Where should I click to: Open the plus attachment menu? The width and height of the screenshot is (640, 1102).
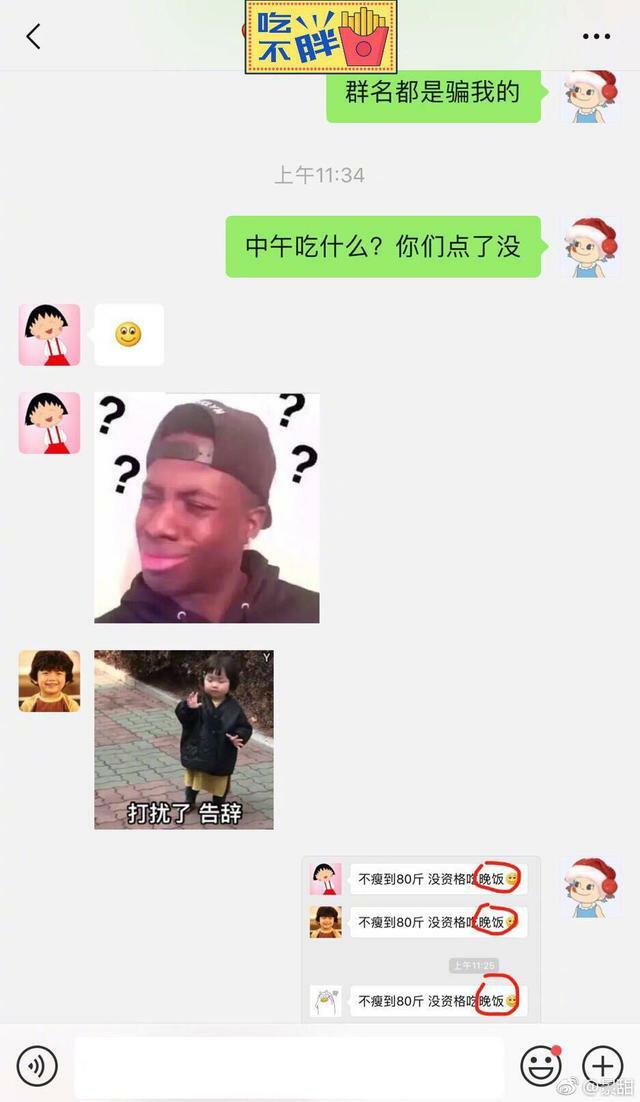click(603, 1066)
